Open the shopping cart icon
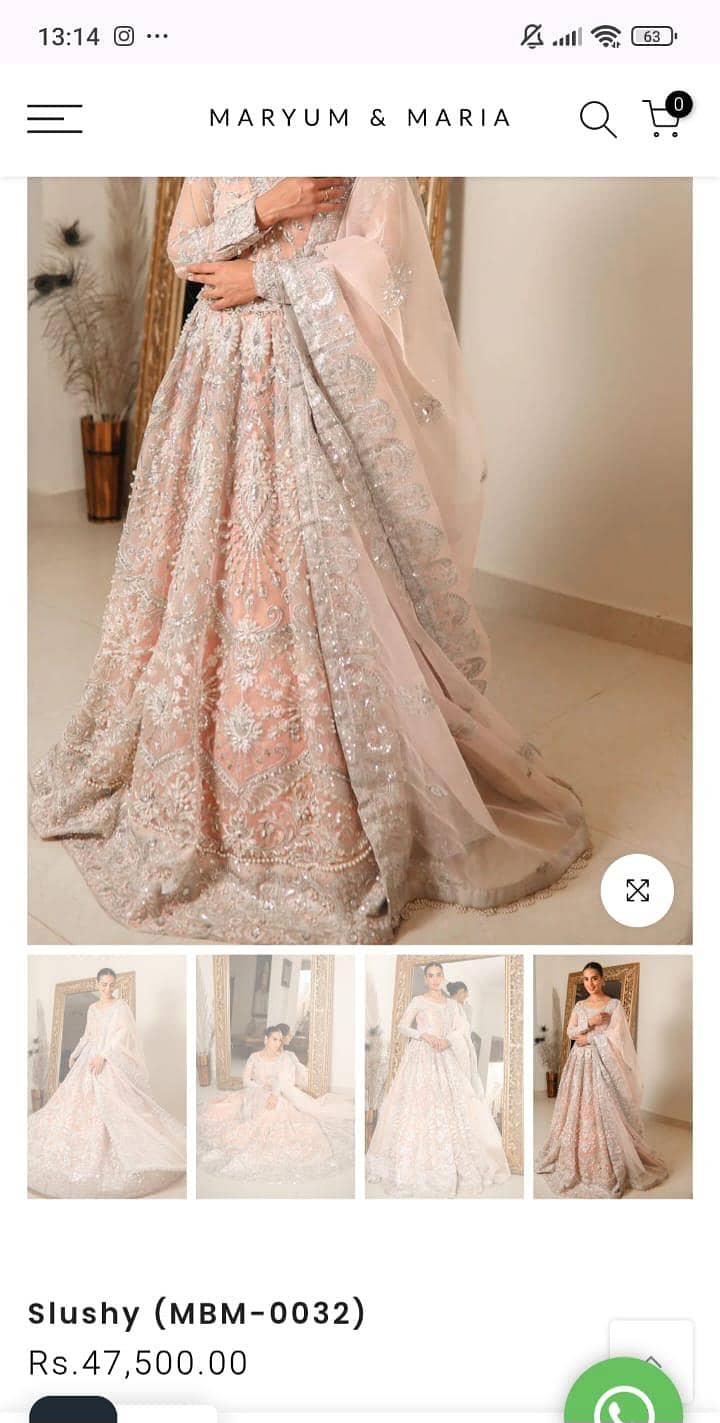720x1423 pixels. coord(663,120)
